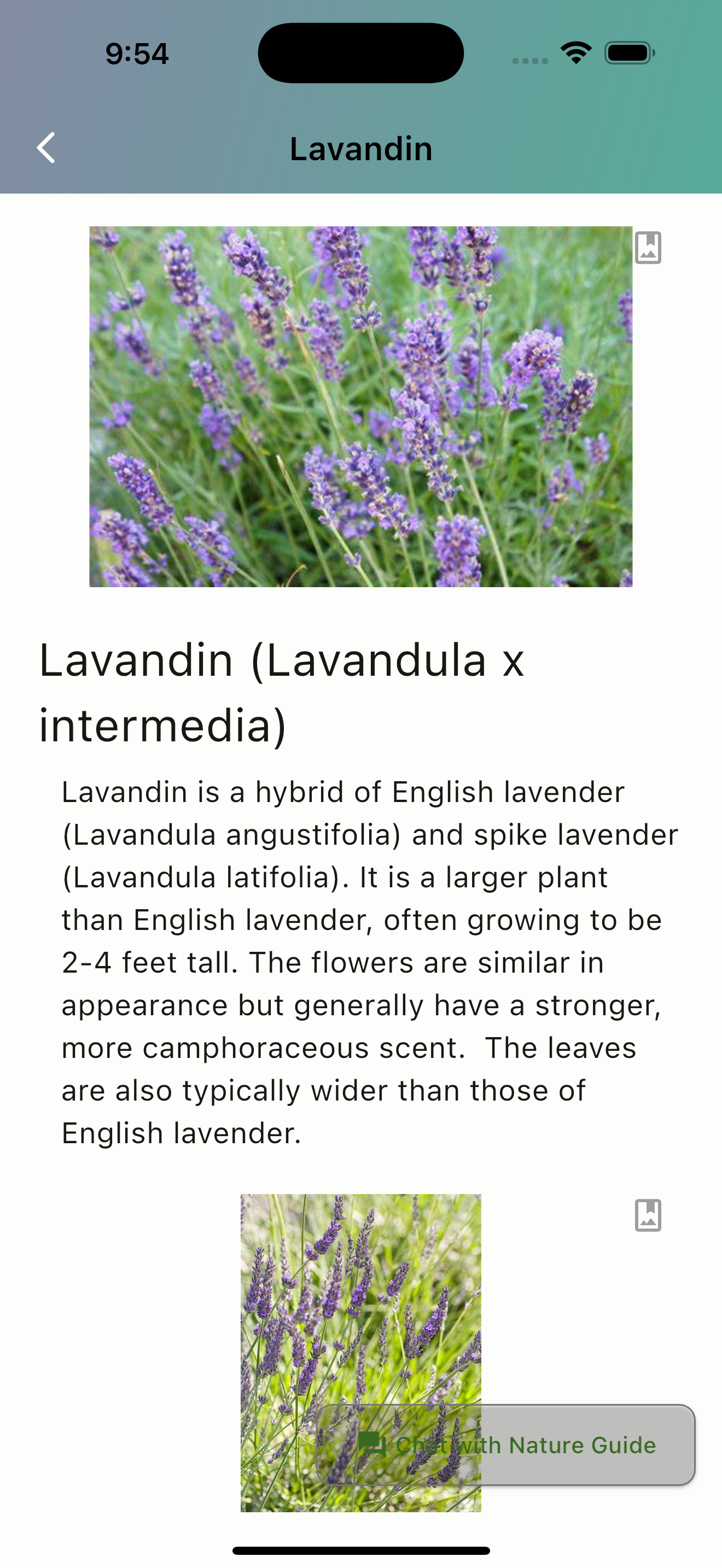722x1568 pixels.
Task: Tap the image icon beside the top lavender photo
Action: [x=648, y=248]
